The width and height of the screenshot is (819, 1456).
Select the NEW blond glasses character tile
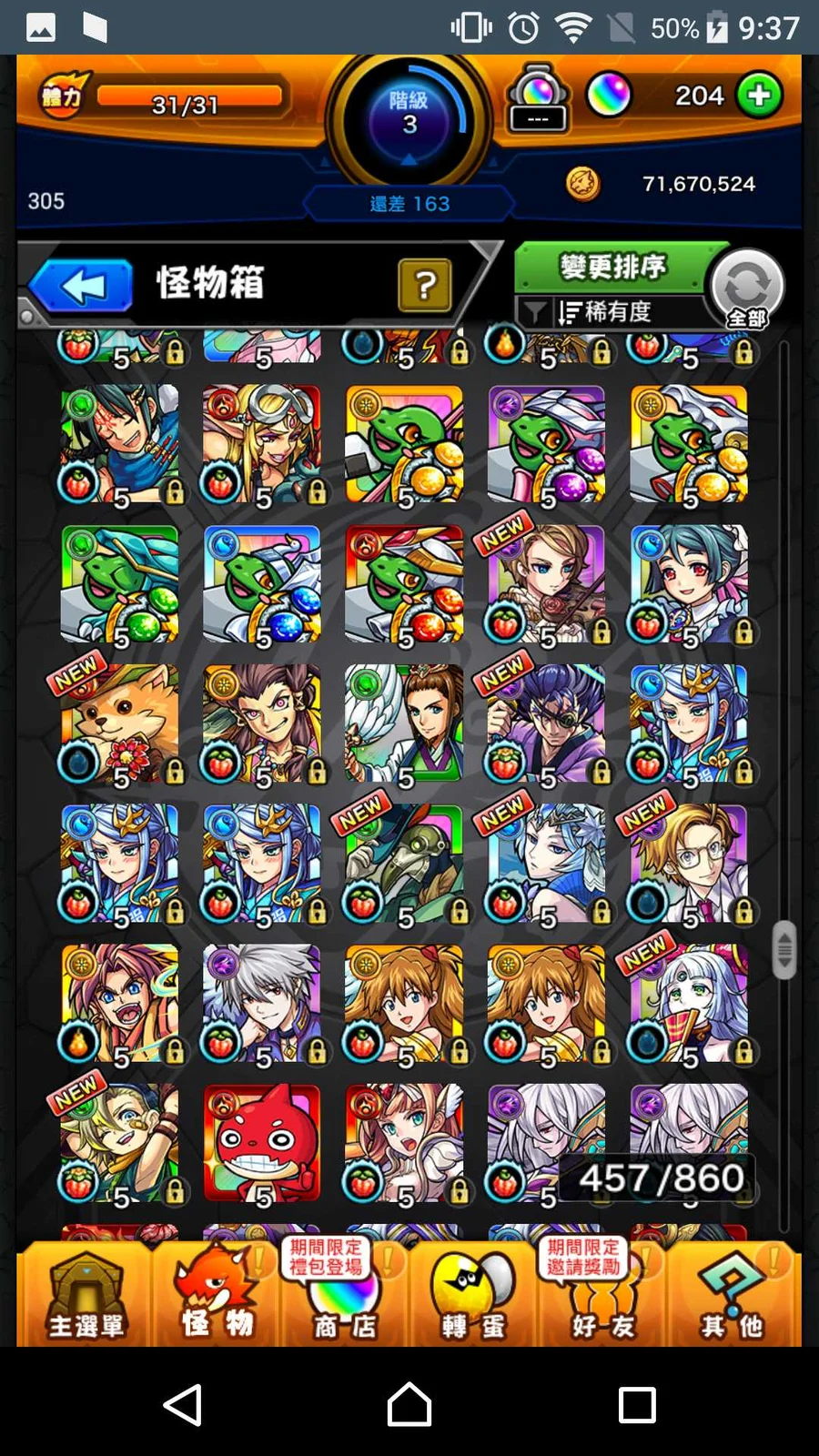coord(689,863)
